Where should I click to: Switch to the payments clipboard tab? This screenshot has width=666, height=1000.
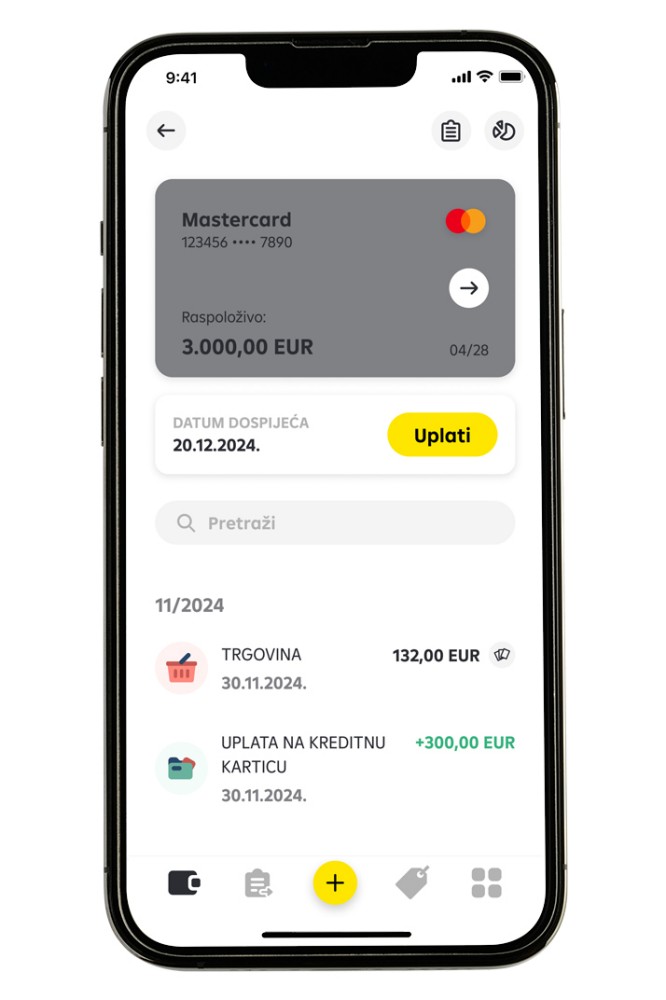coord(258,883)
